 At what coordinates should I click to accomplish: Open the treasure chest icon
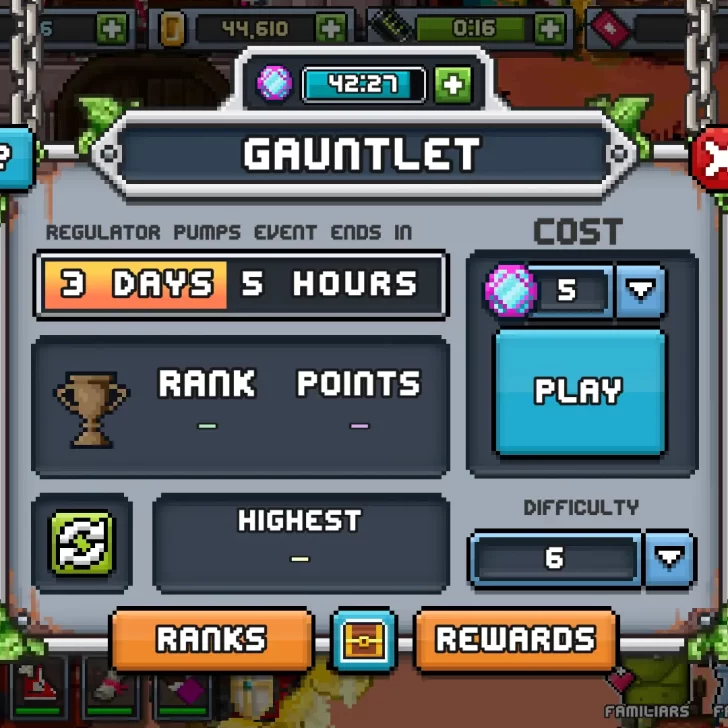point(363,640)
